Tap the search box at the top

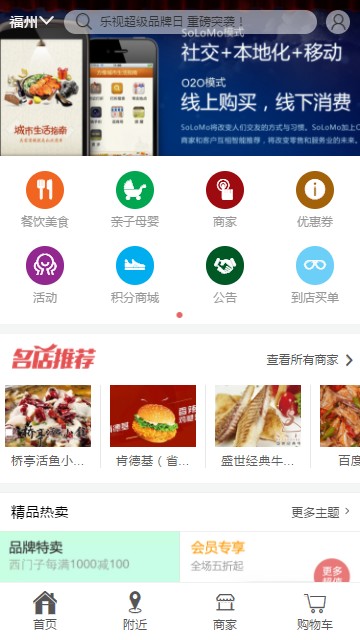pyautogui.click(x=190, y=22)
